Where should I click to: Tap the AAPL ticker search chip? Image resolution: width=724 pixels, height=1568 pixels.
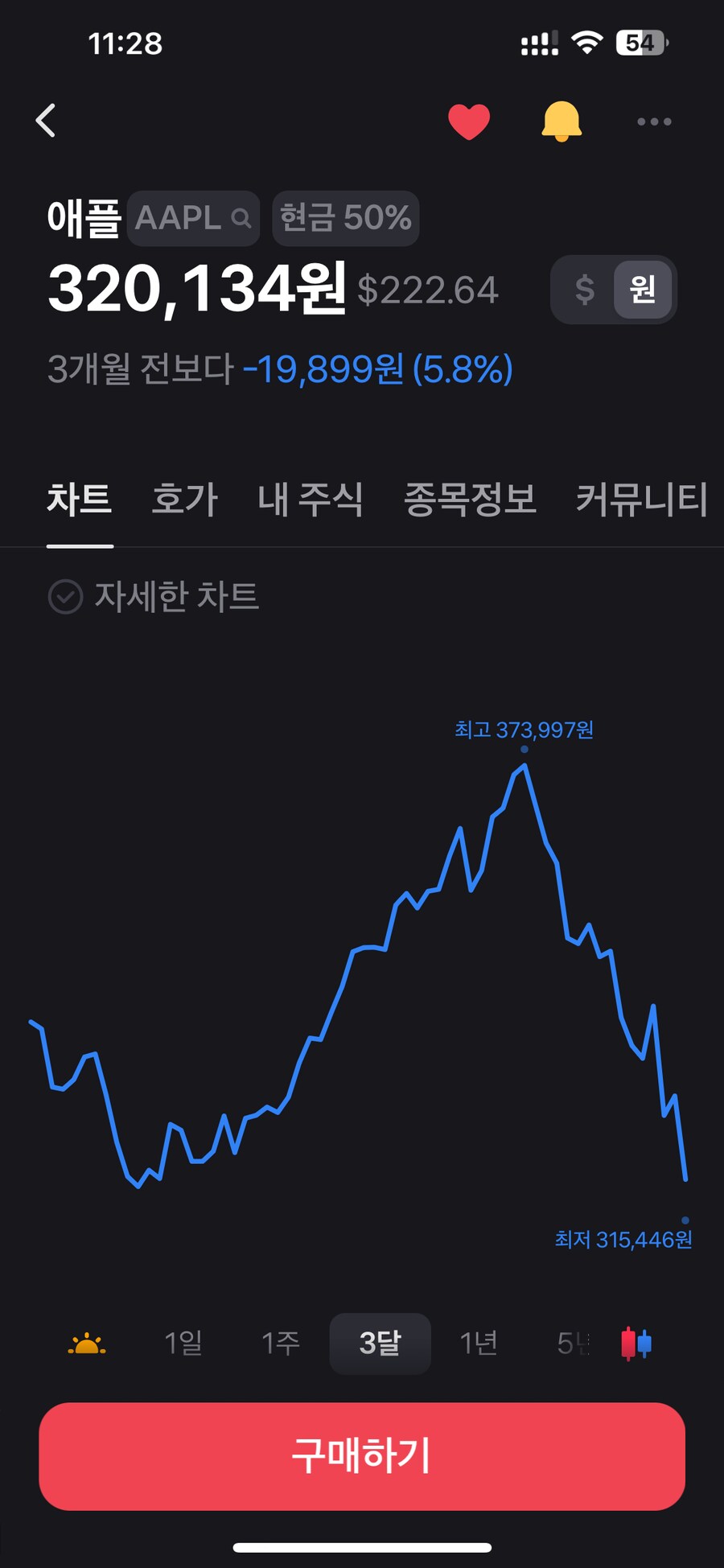192,217
